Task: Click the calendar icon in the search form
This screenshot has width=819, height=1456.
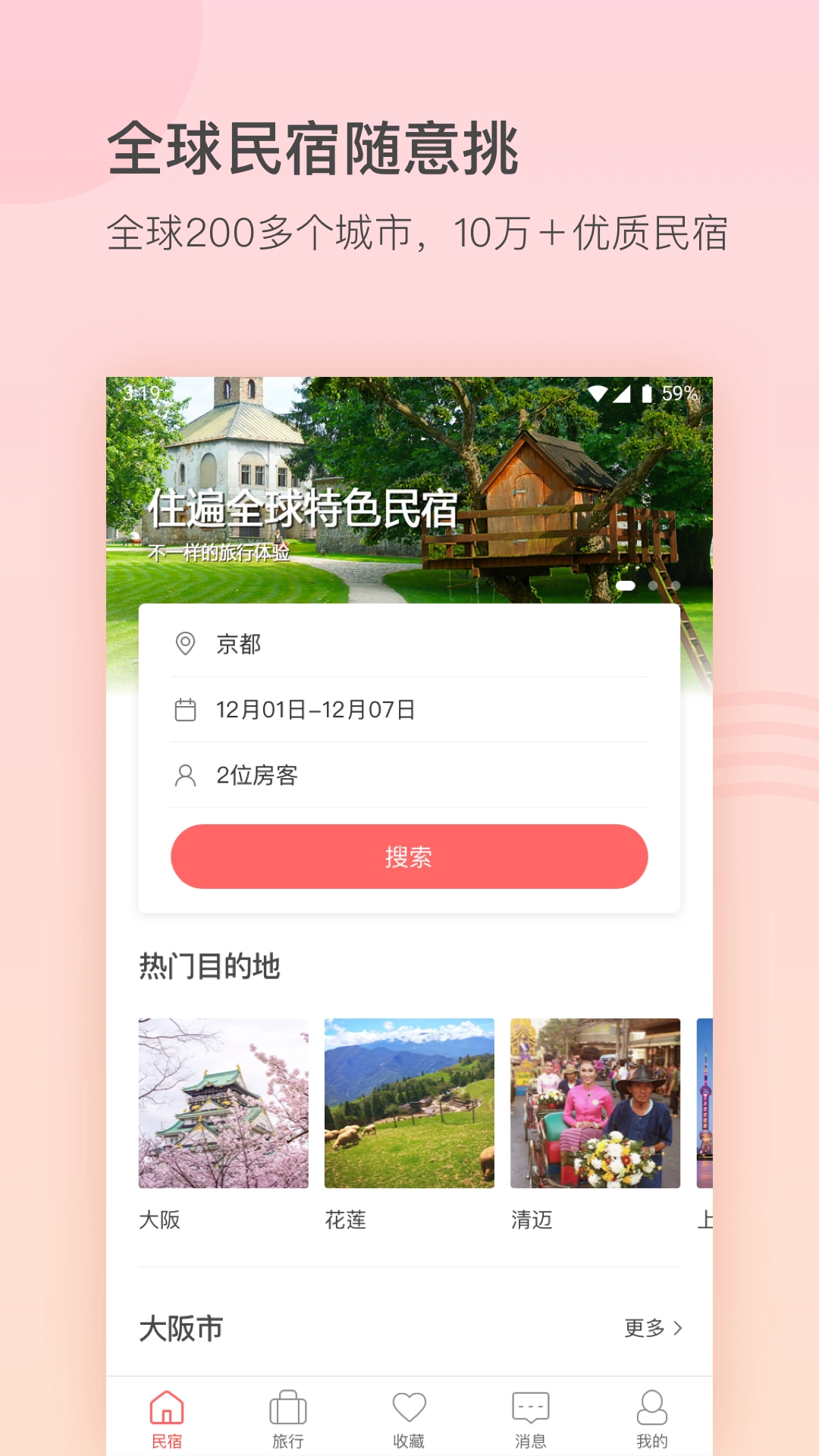Action: (x=184, y=711)
